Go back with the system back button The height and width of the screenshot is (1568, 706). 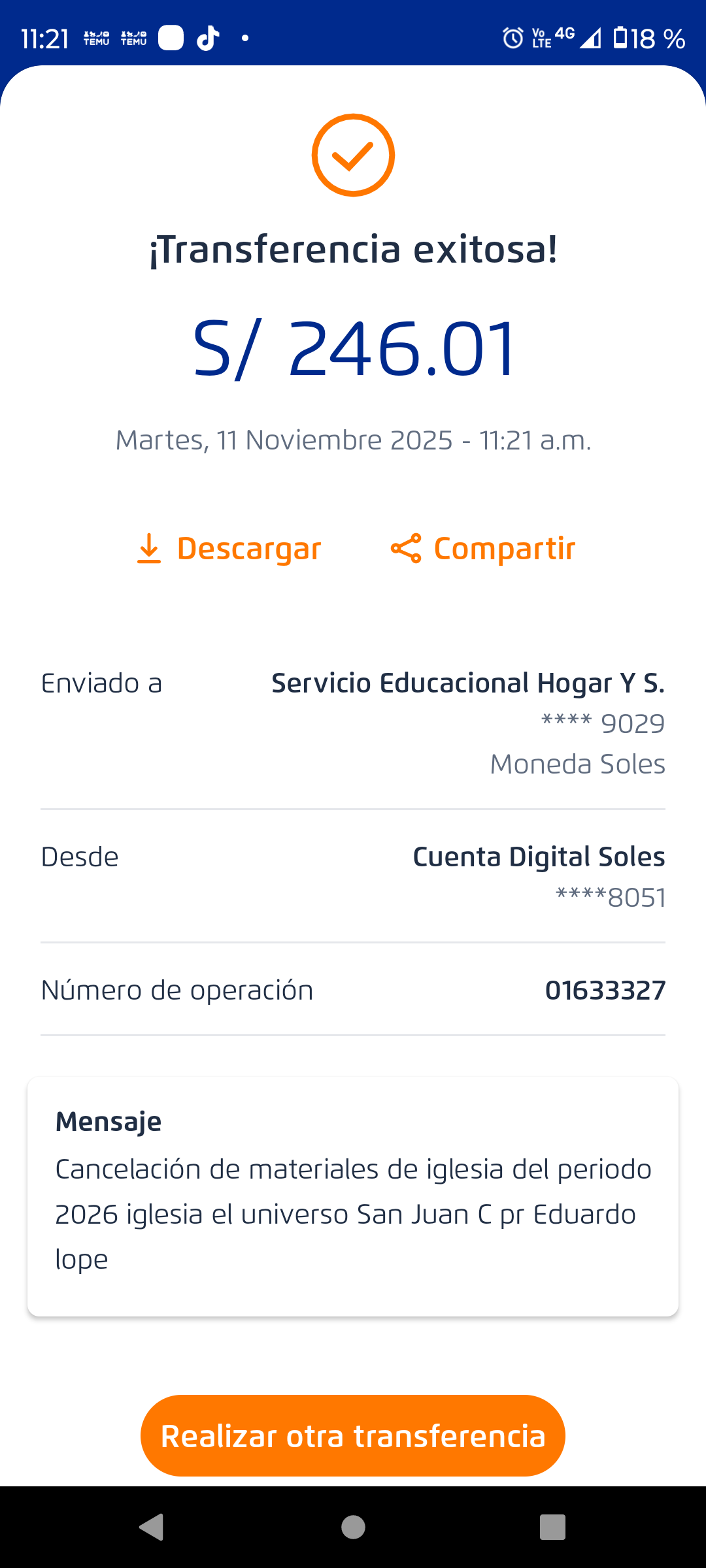click(x=152, y=1527)
